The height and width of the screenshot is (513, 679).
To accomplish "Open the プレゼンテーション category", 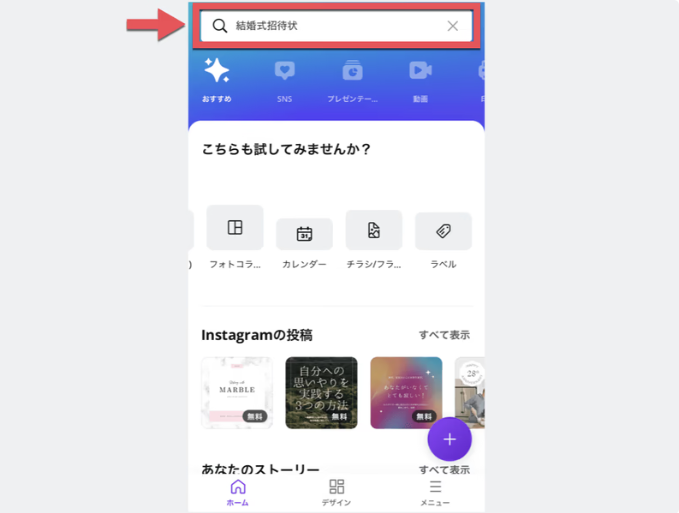I will click(351, 77).
